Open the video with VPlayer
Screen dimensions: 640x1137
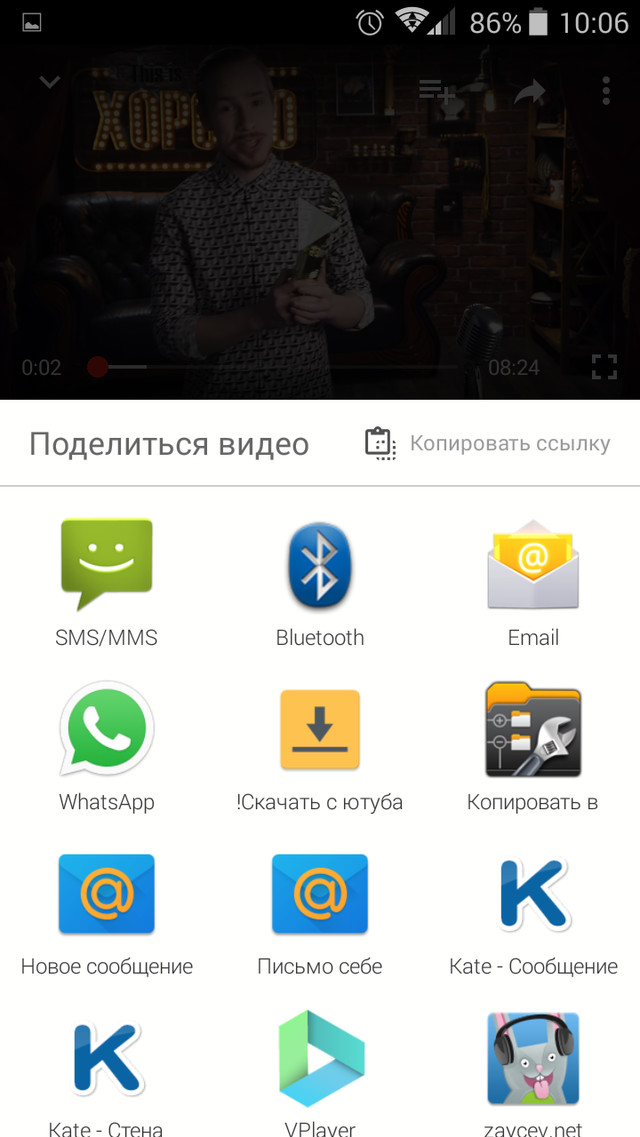[320, 1058]
